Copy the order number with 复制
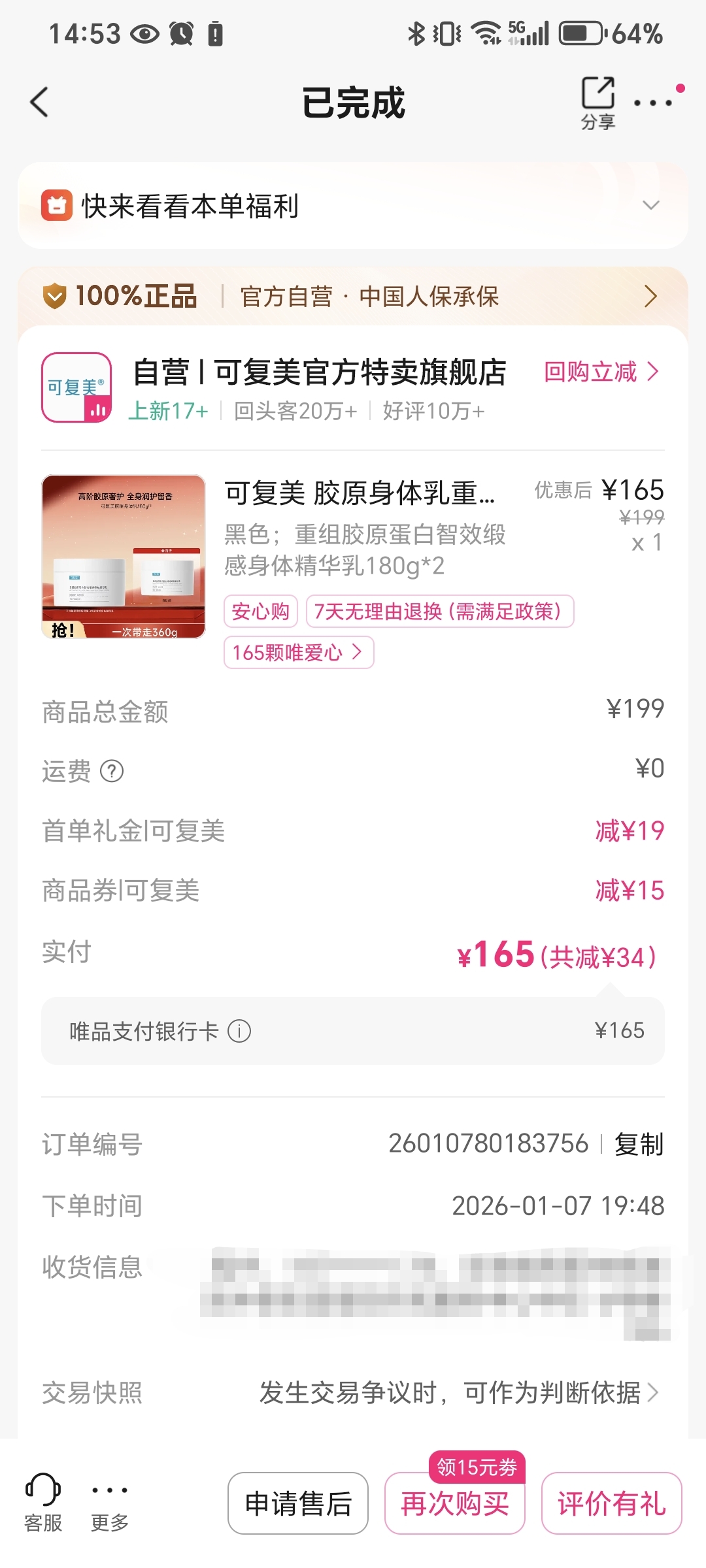Viewport: 706px width, 1568px height. point(639,1144)
